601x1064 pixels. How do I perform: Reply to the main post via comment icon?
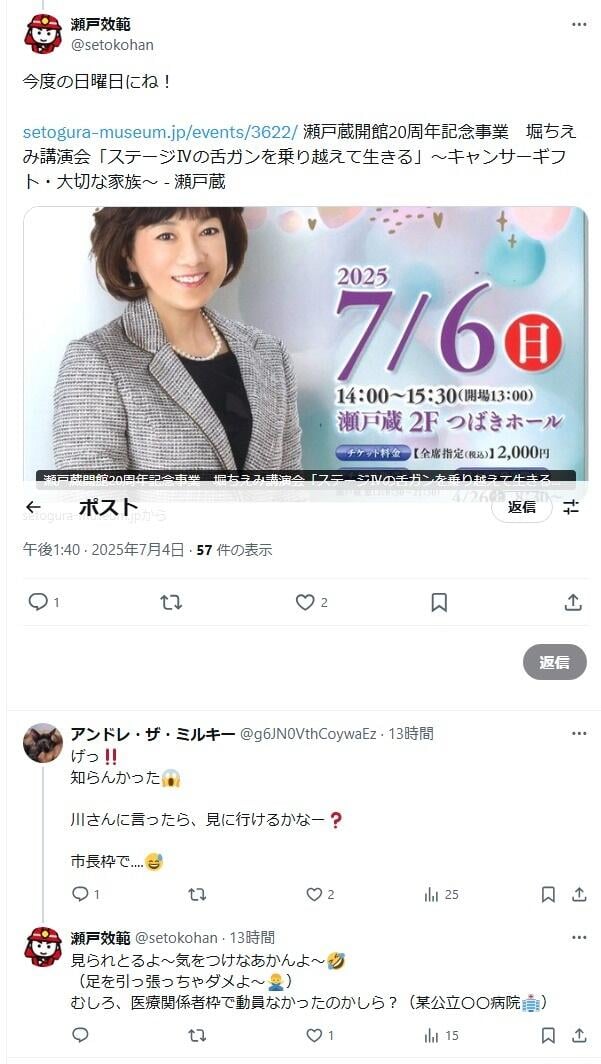click(37, 602)
